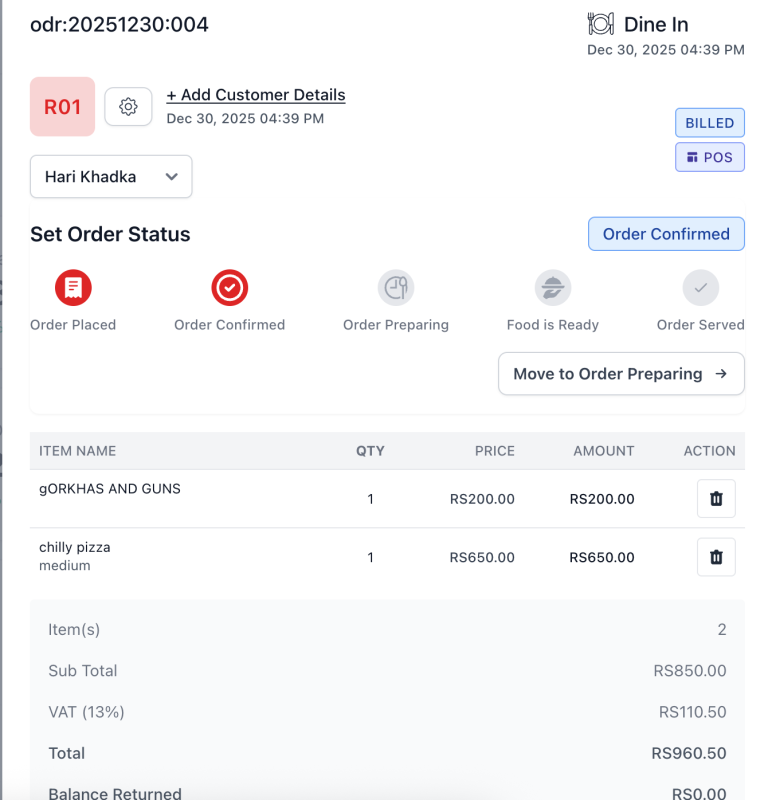Click the Dine In order type icon
This screenshot has height=800, width=768.
click(x=601, y=24)
